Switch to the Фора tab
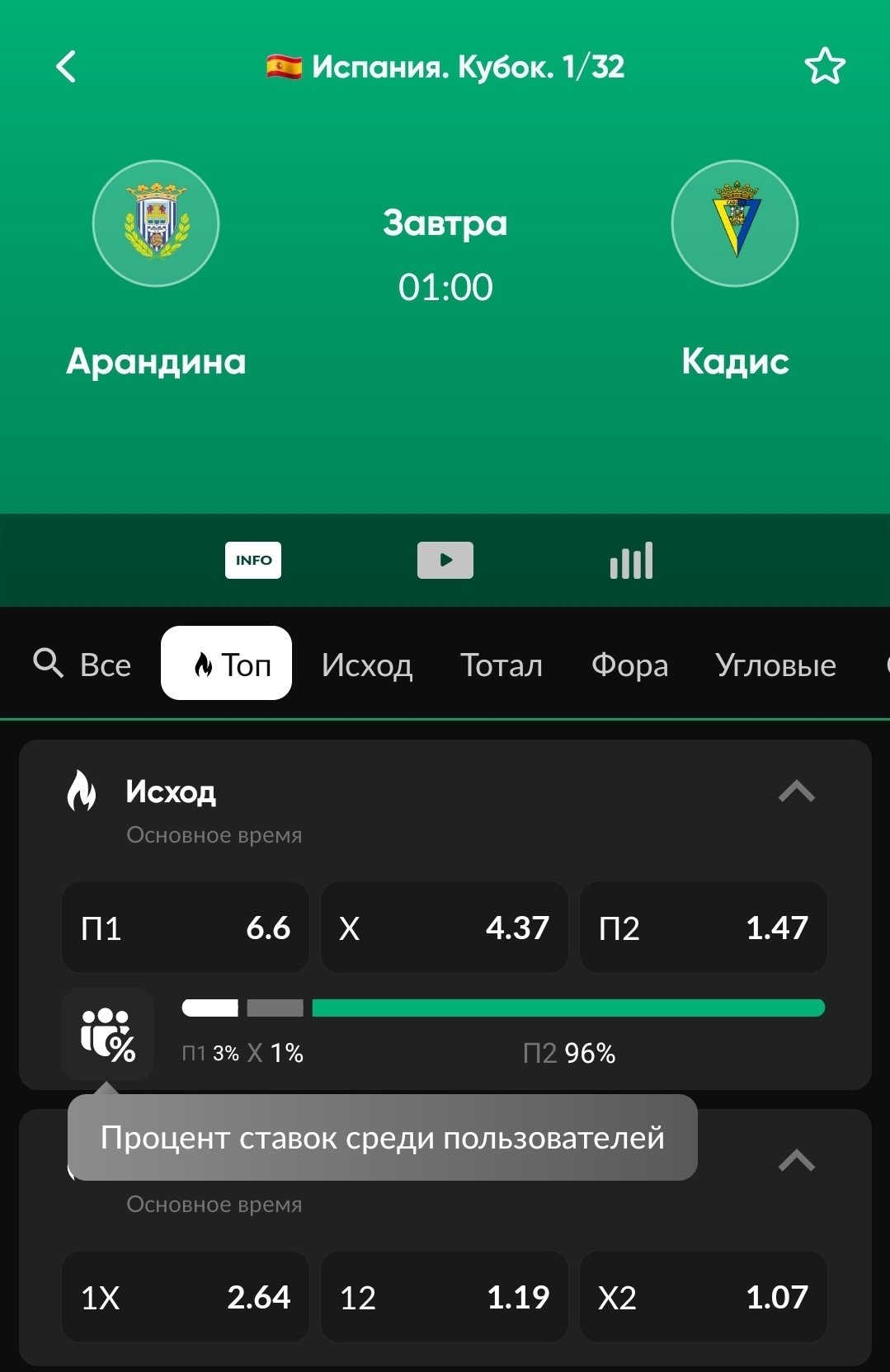This screenshot has width=890, height=1372. (629, 665)
